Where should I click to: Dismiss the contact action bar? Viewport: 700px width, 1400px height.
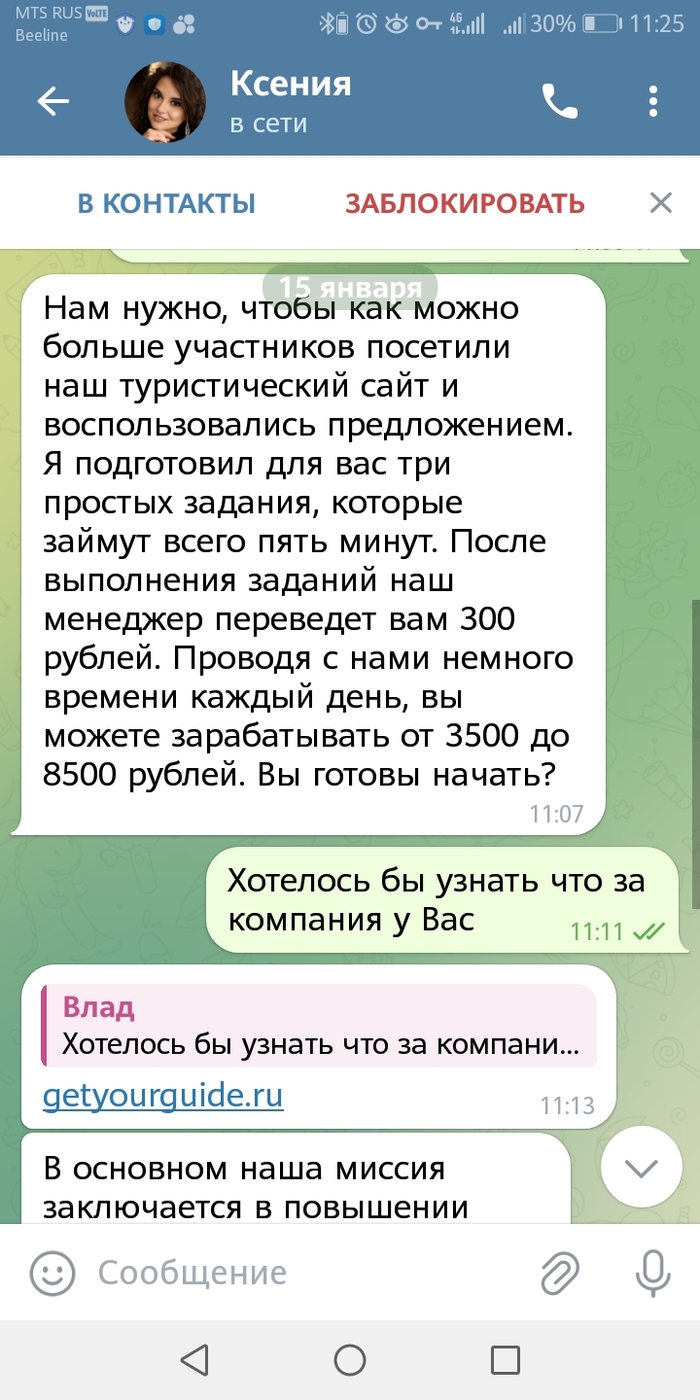pyautogui.click(x=660, y=204)
